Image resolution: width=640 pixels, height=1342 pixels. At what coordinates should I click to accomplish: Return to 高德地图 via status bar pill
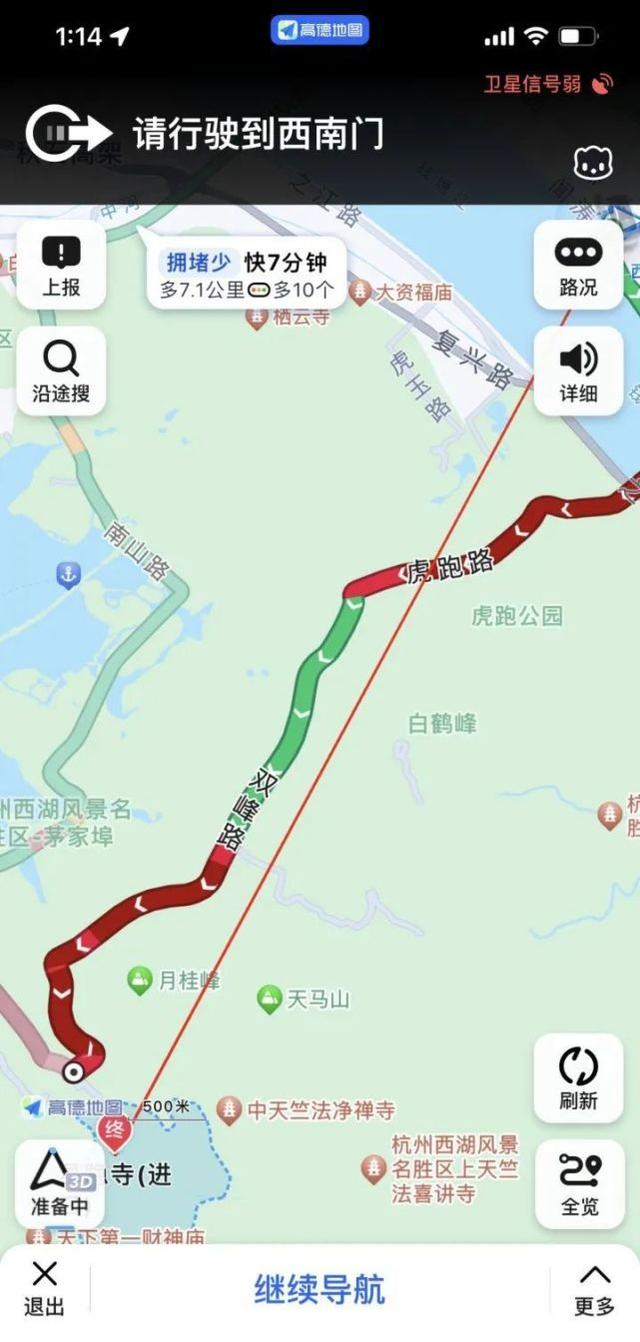319,32
